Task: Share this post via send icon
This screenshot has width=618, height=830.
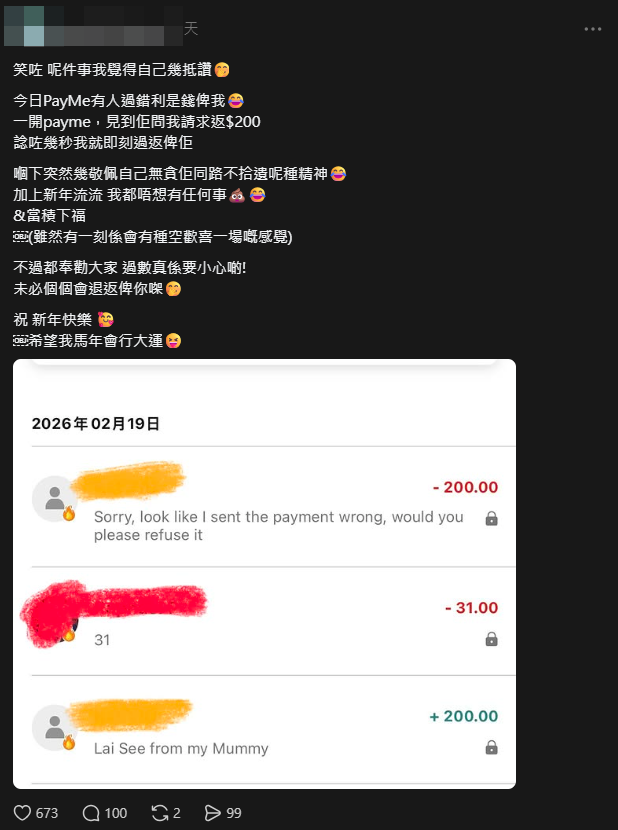Action: point(213,812)
